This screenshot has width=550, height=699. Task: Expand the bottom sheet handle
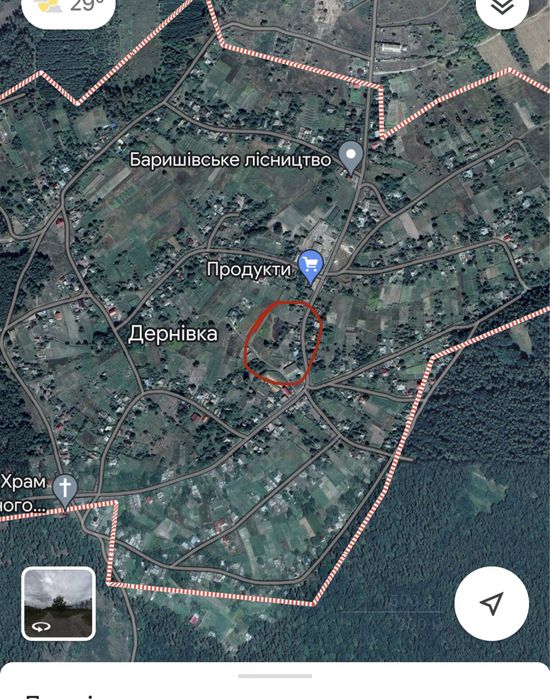click(x=275, y=676)
